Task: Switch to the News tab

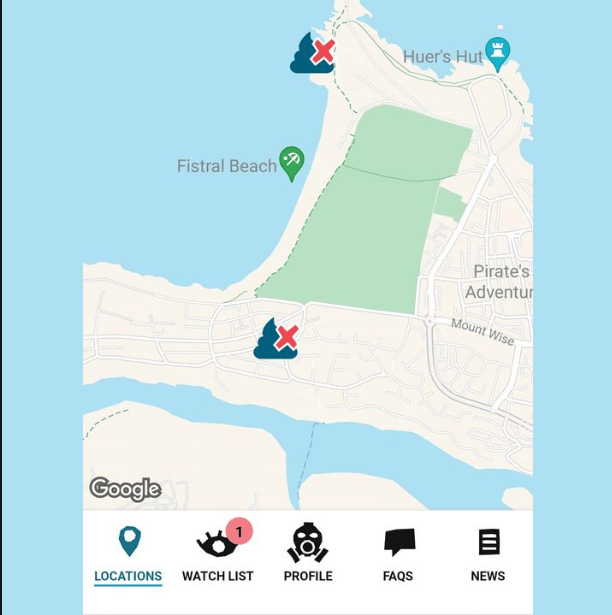Action: point(488,555)
